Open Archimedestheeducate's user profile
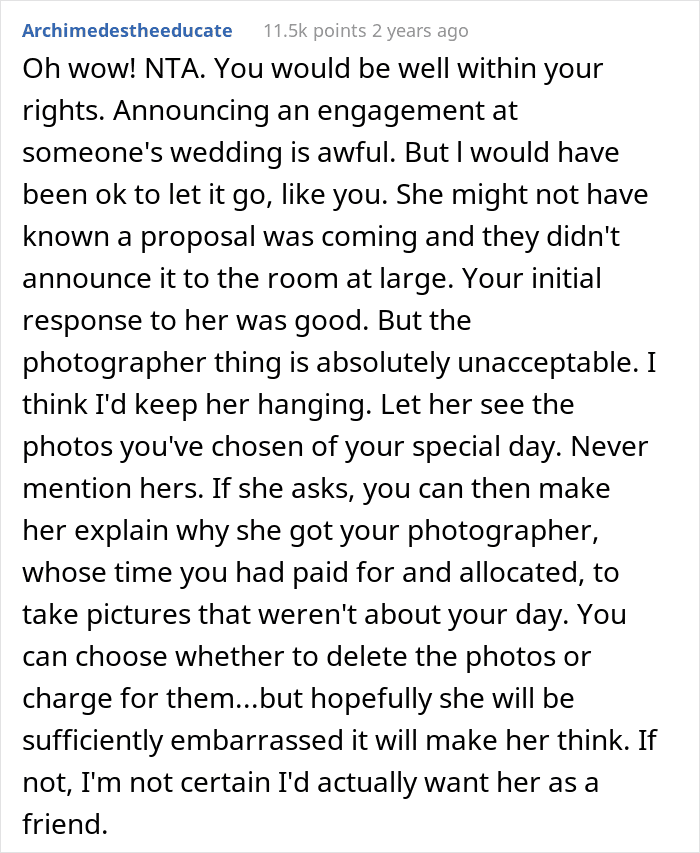 click(127, 30)
